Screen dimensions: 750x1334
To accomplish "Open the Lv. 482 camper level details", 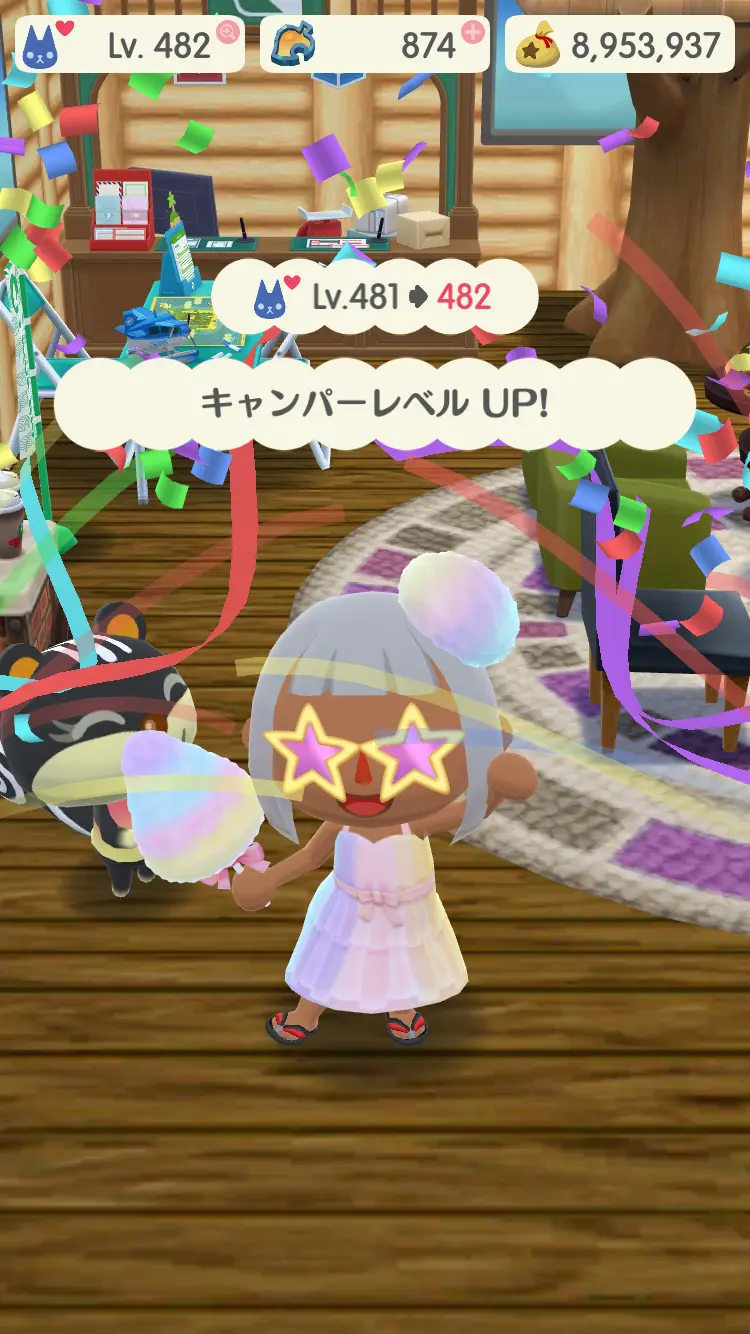I will 130,45.
